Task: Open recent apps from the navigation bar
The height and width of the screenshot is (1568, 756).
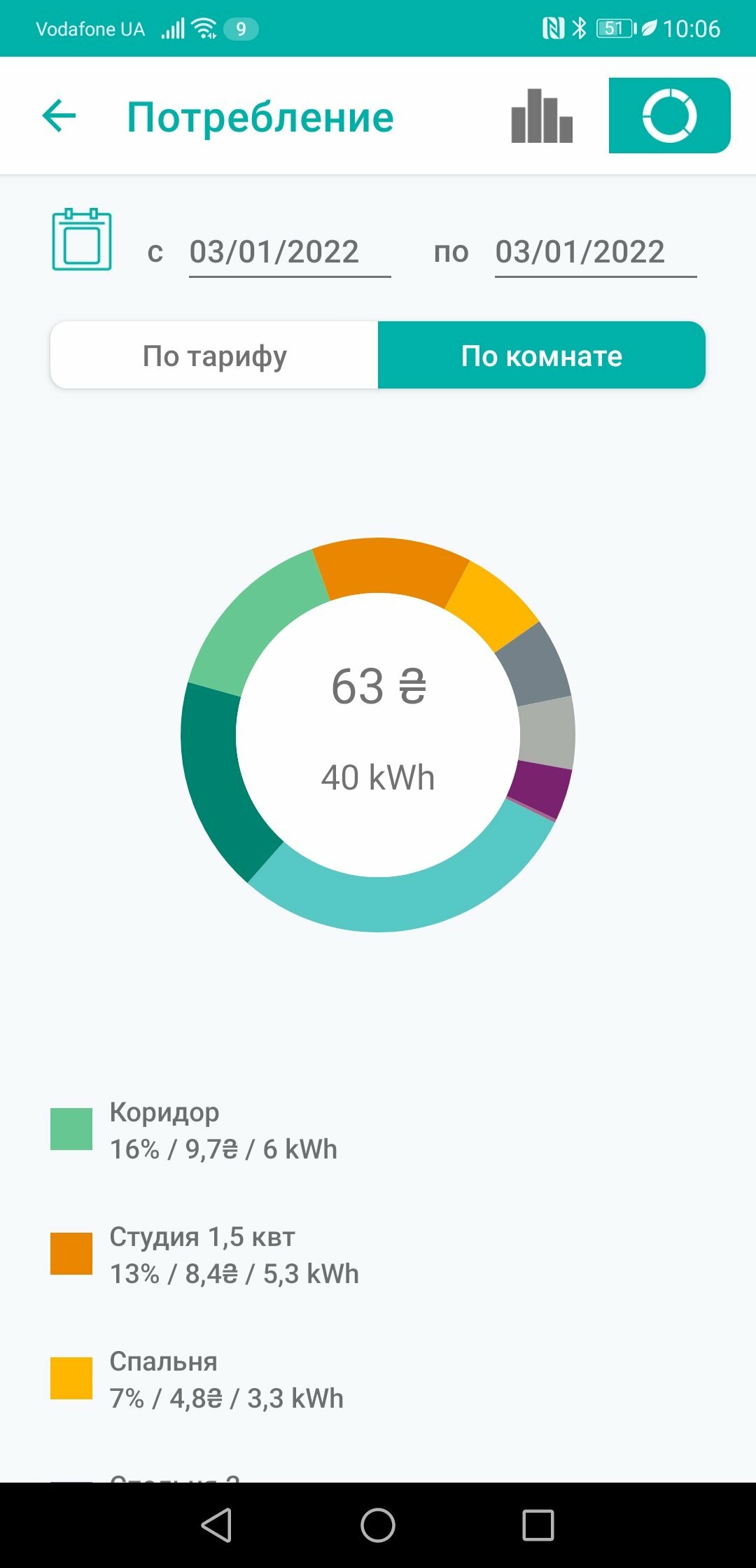Action: [x=538, y=1525]
